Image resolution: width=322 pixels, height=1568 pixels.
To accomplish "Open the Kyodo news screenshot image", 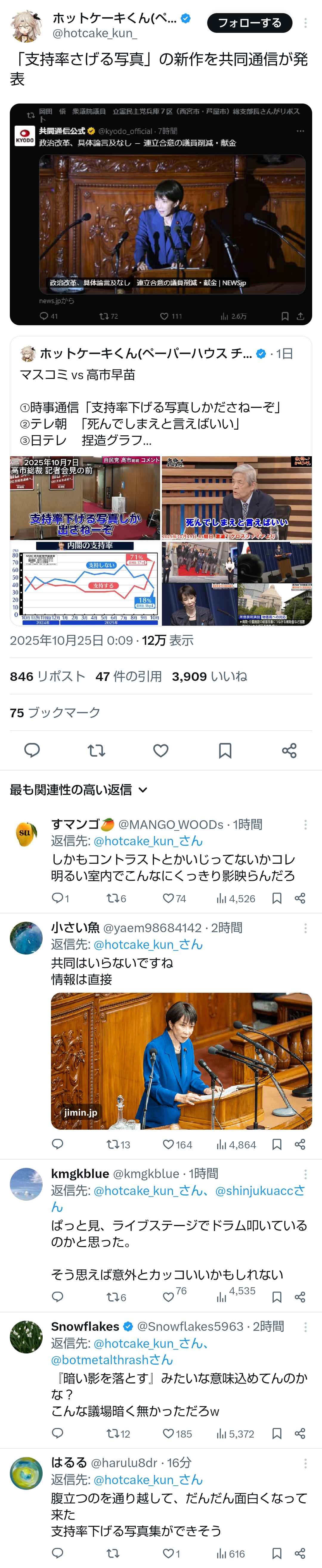I will tap(161, 214).
